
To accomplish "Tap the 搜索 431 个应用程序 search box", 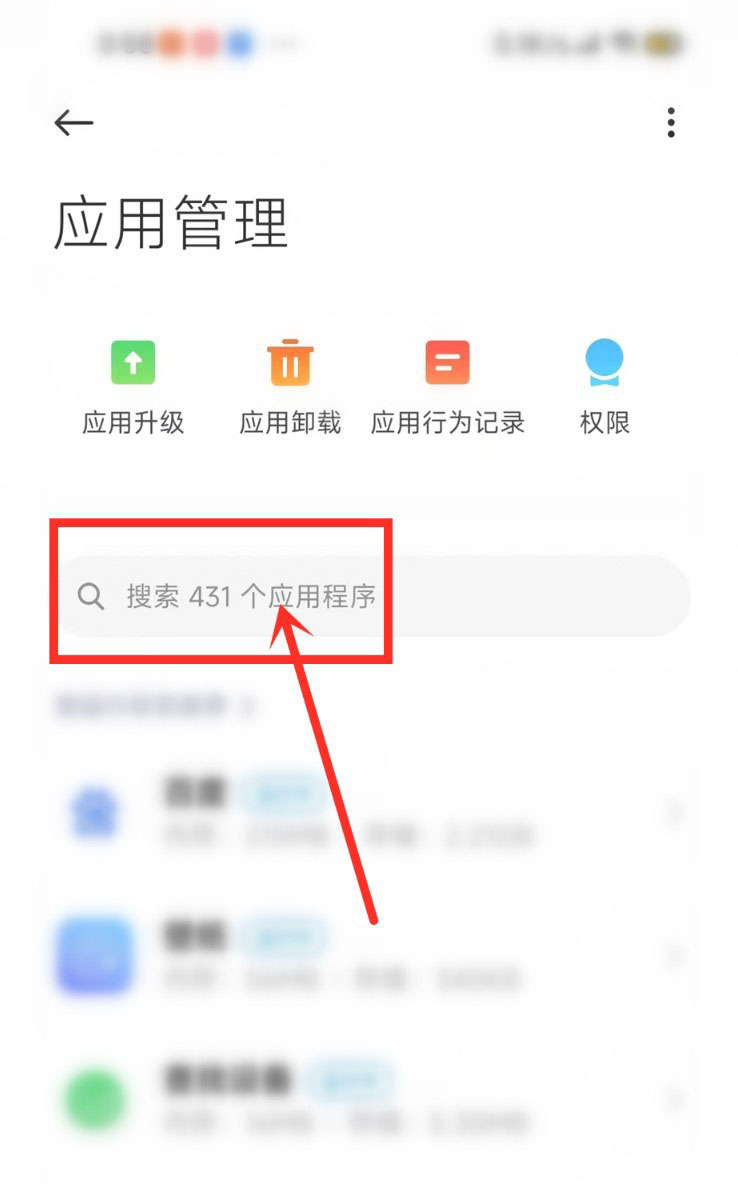I will 372,597.
